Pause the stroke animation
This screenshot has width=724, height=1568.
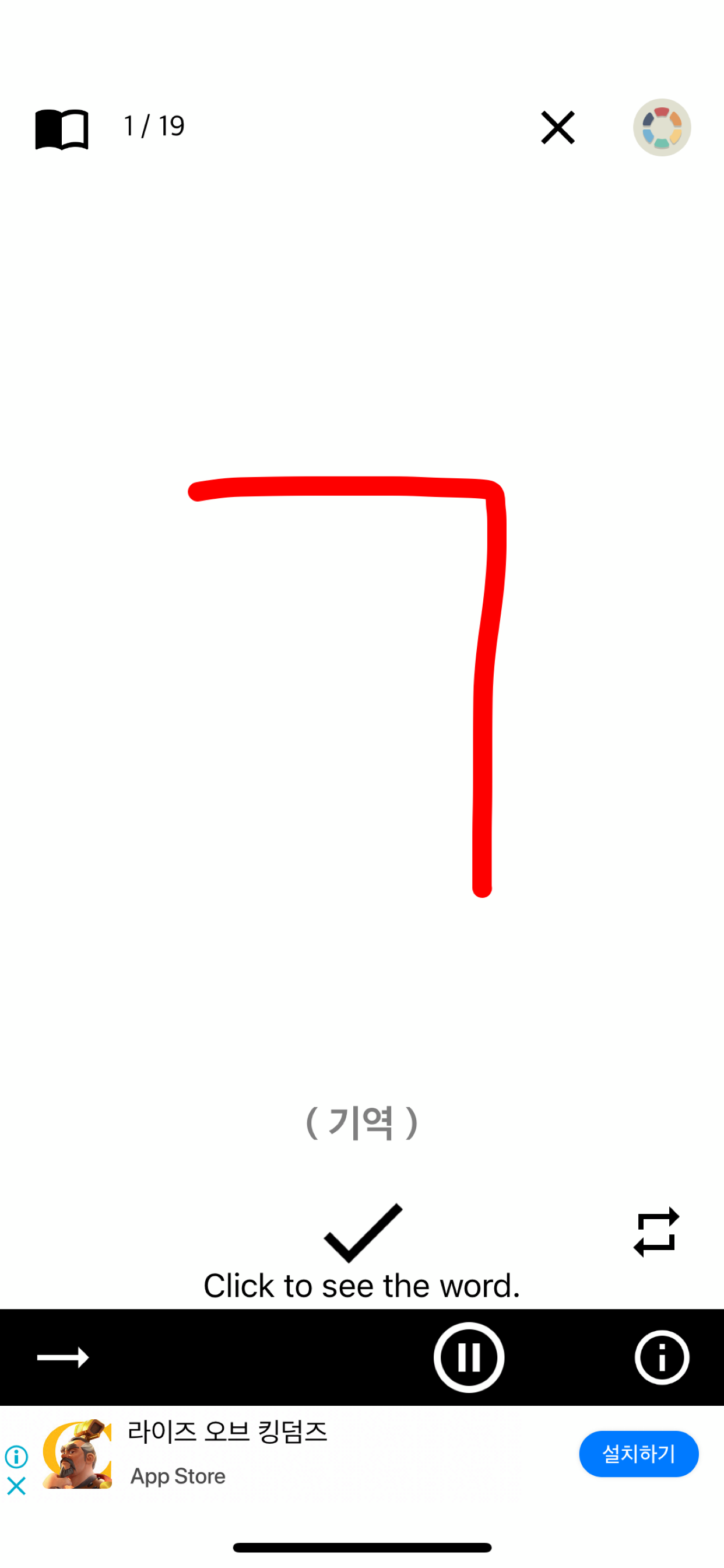[x=468, y=1357]
